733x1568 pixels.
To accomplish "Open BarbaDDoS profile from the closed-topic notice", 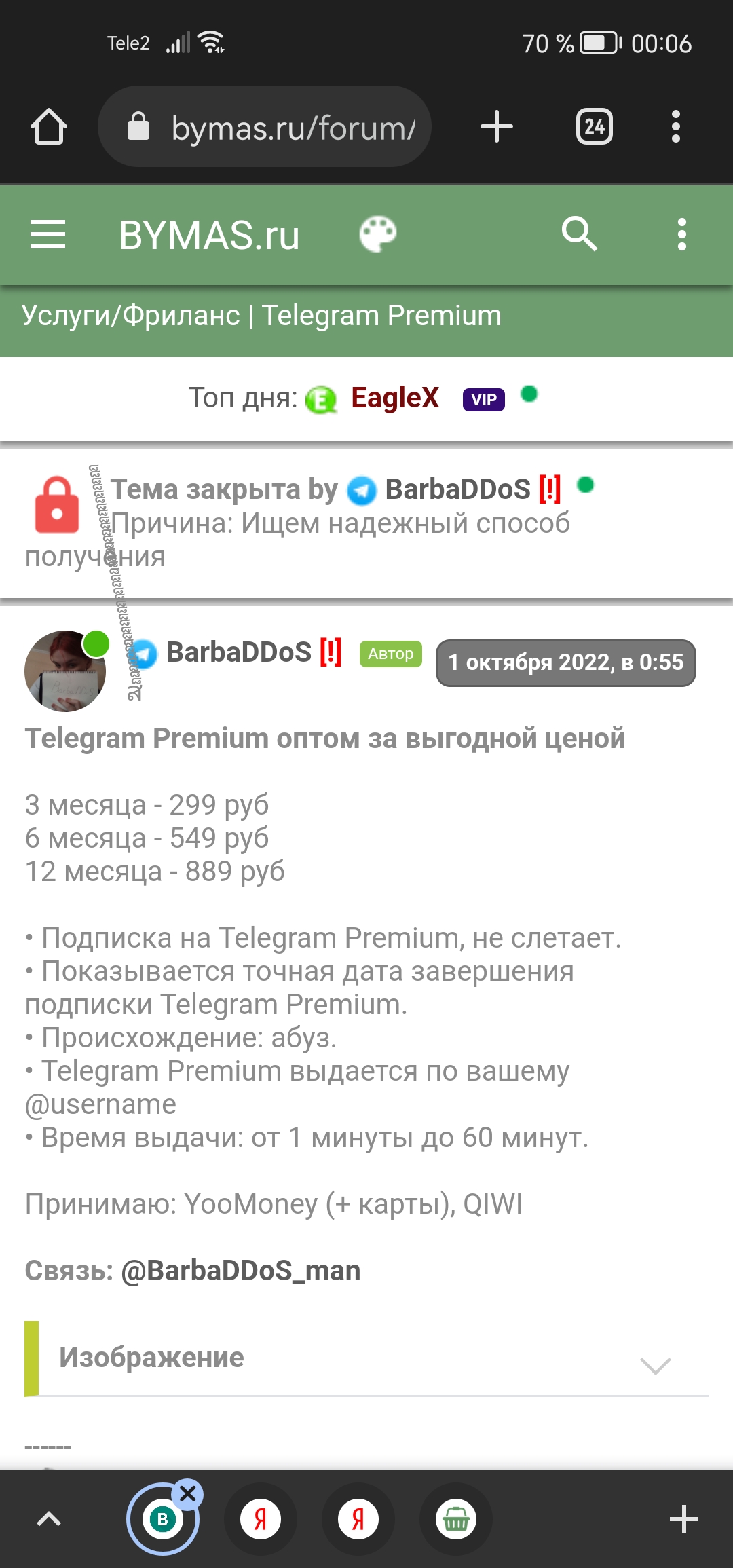I will click(457, 489).
